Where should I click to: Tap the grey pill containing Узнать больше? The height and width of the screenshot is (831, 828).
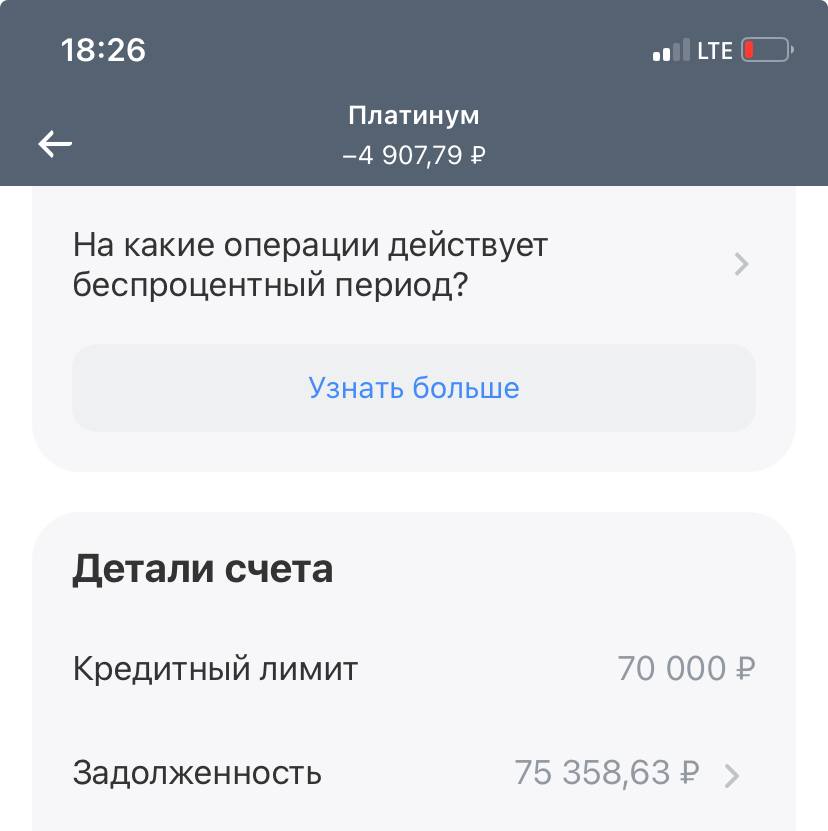pos(413,387)
